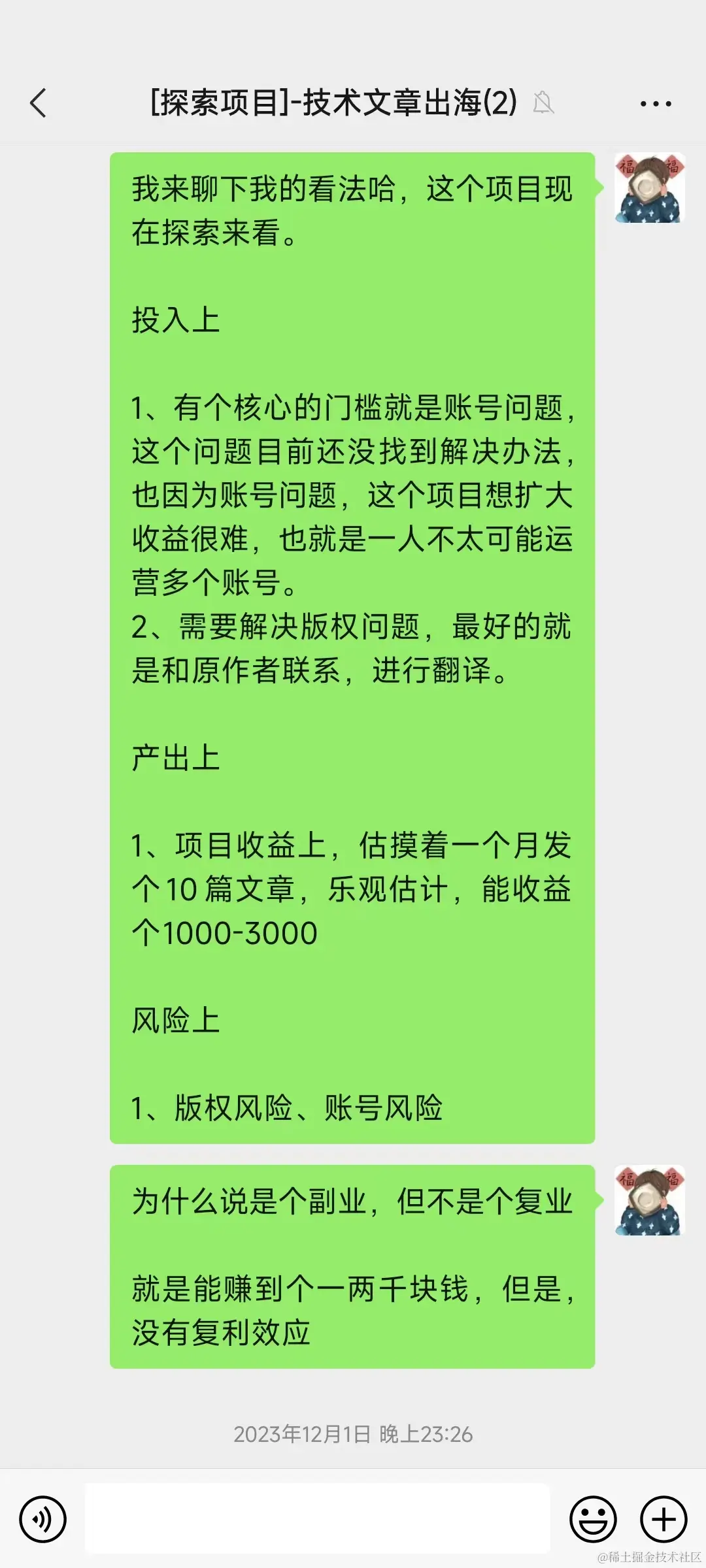Tap avatar beside 为什么说是个副业 message
The height and width of the screenshot is (1568, 706).
click(649, 1200)
